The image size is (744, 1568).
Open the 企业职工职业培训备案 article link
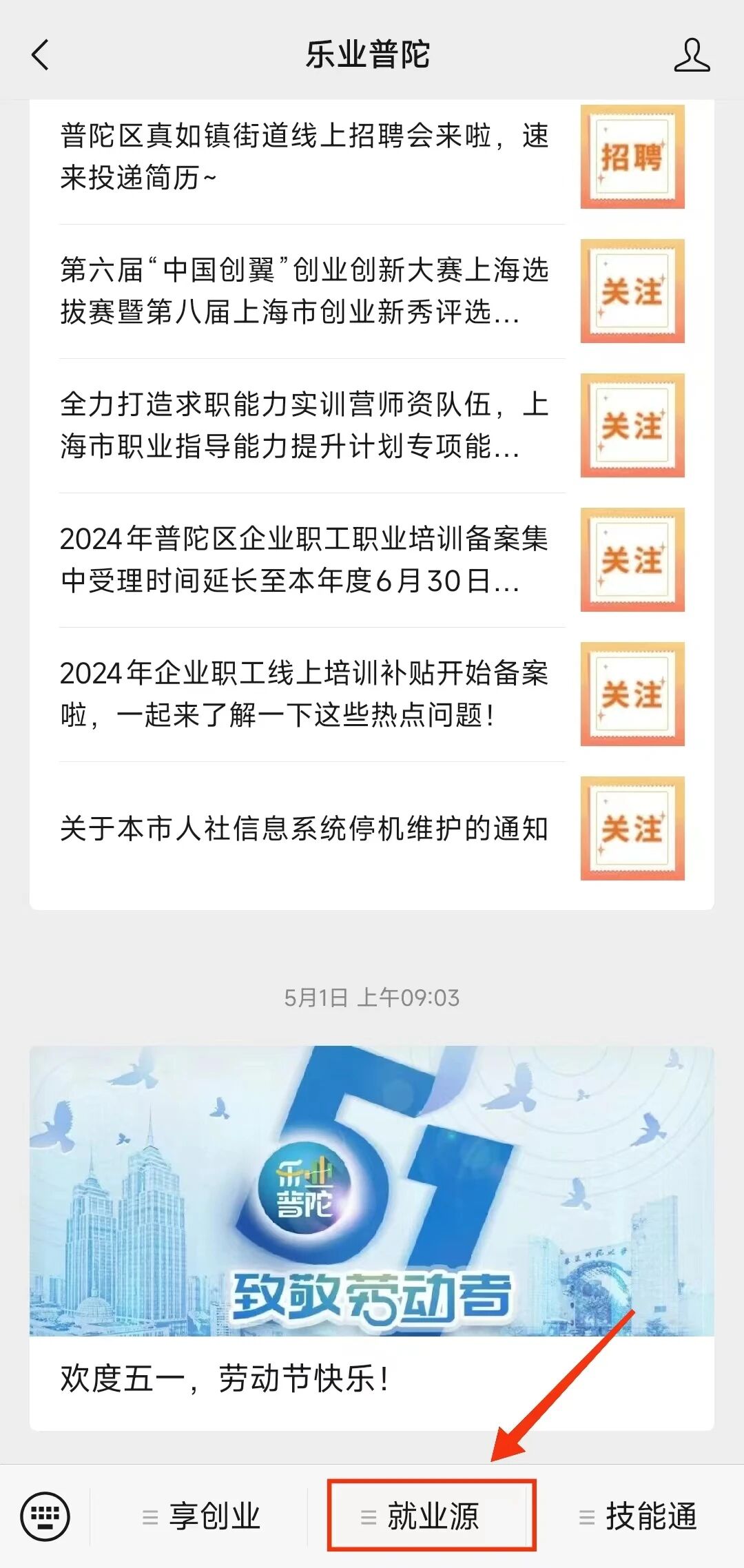click(x=303, y=561)
